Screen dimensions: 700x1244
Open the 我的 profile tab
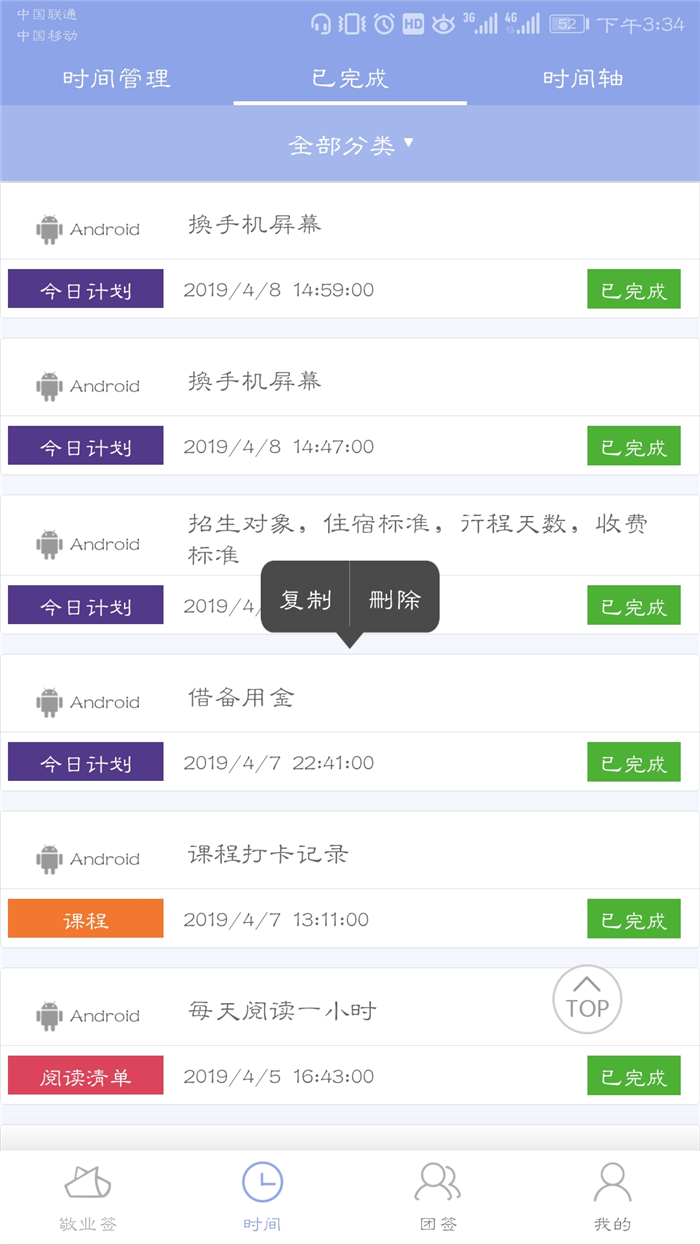tap(612, 1197)
